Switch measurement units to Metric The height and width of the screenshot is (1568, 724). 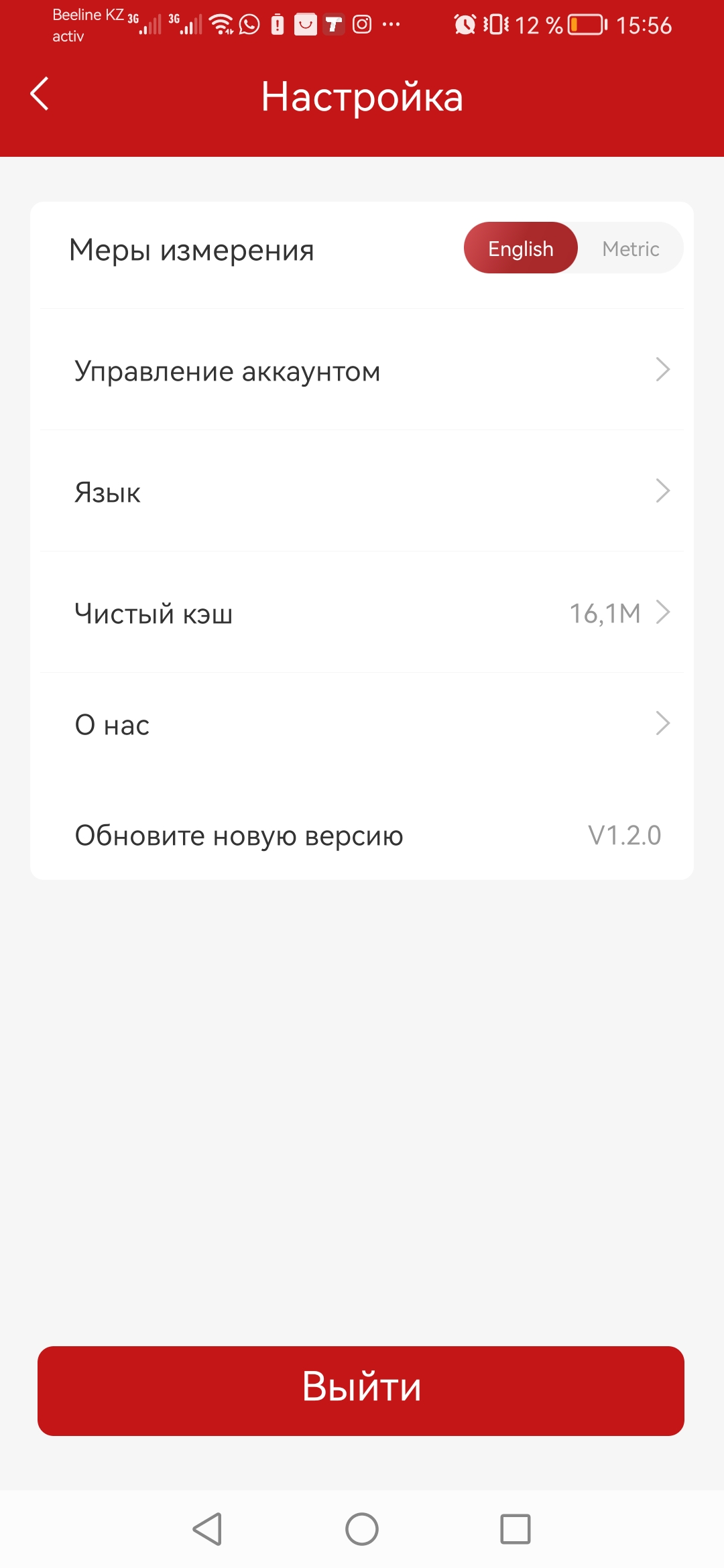coord(630,249)
